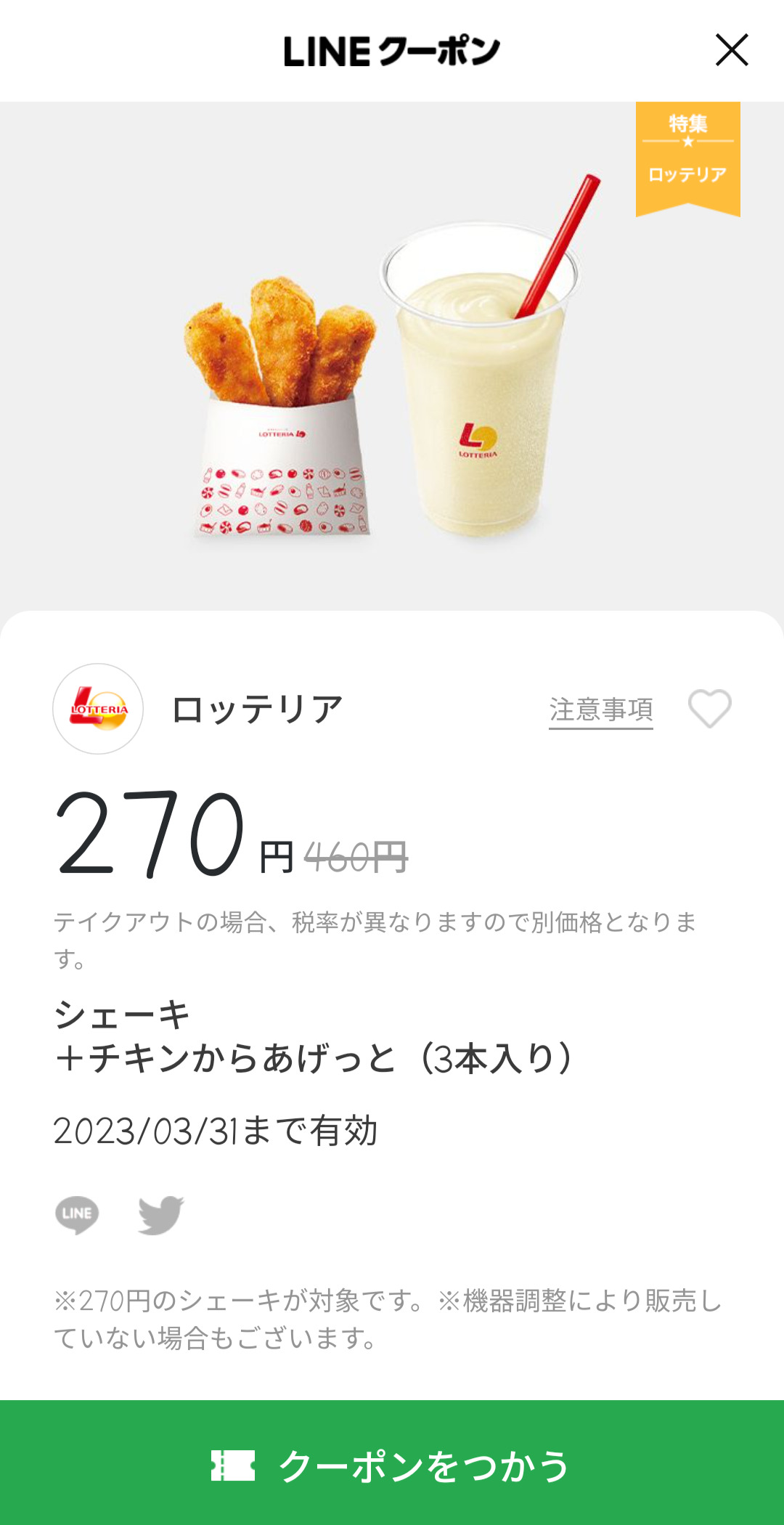
Task: Share the coupon on Twitter
Action: pyautogui.click(x=161, y=1214)
